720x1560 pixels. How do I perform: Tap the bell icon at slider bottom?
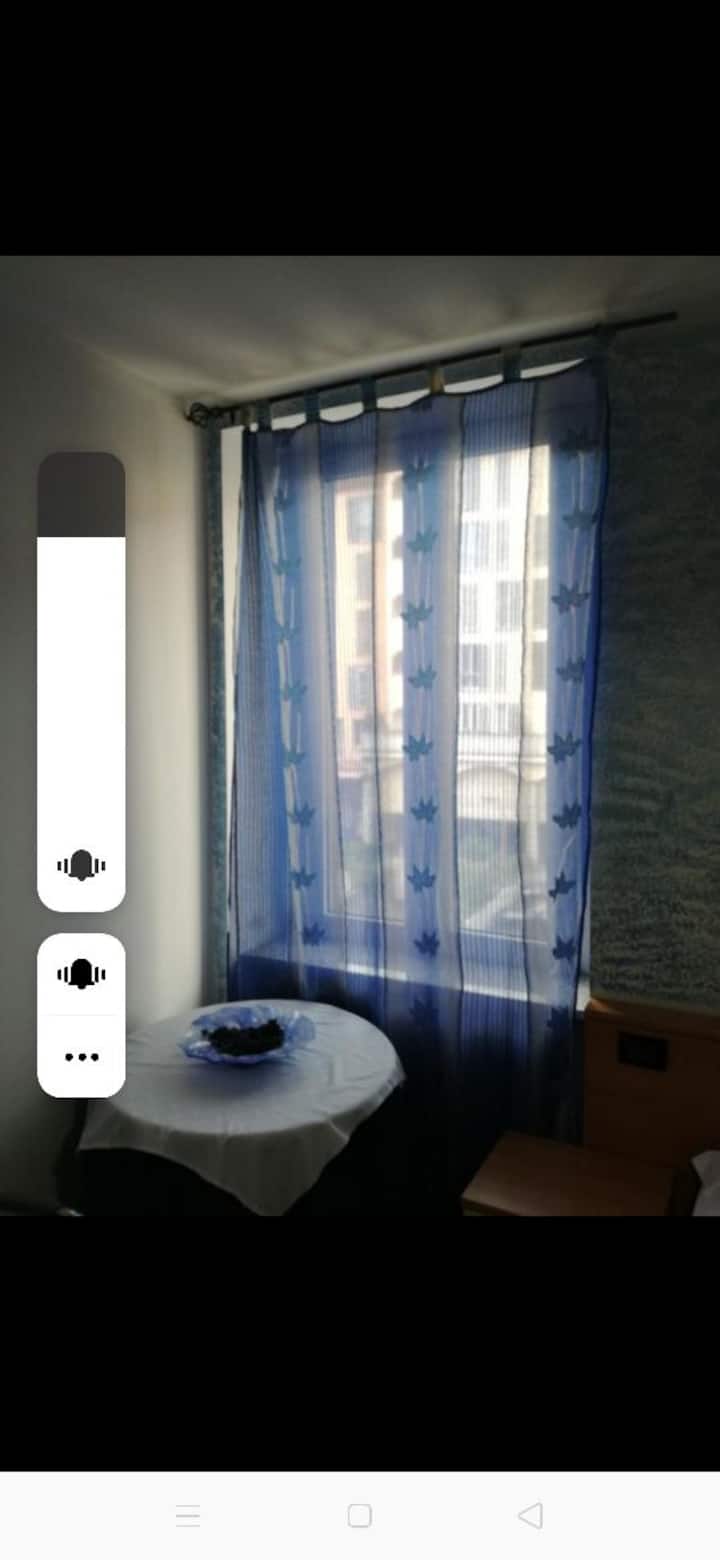[81, 865]
